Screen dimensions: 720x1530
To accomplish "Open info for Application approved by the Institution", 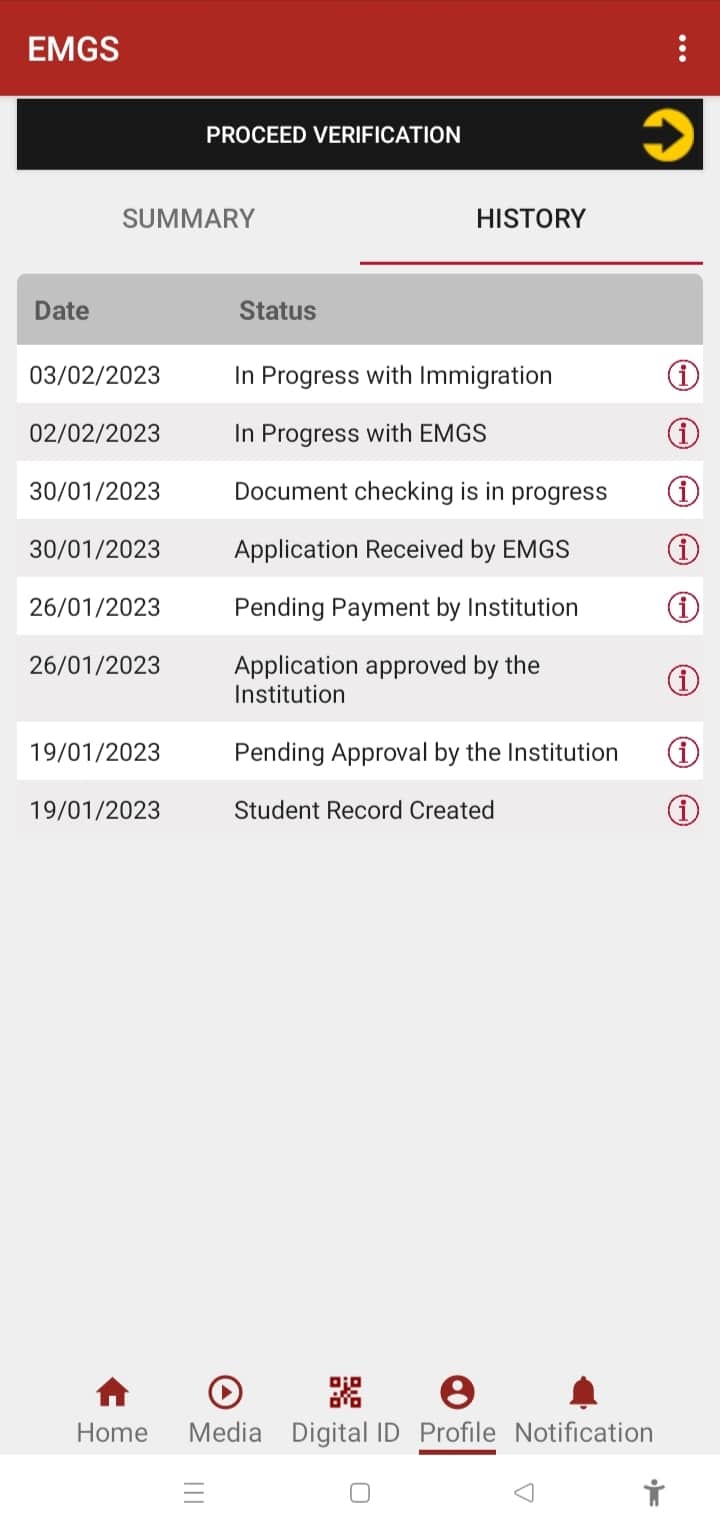I will tap(682, 680).
